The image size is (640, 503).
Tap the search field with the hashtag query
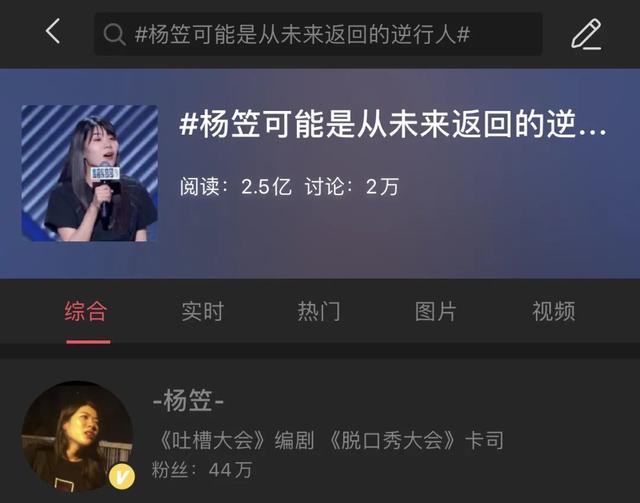pos(318,35)
